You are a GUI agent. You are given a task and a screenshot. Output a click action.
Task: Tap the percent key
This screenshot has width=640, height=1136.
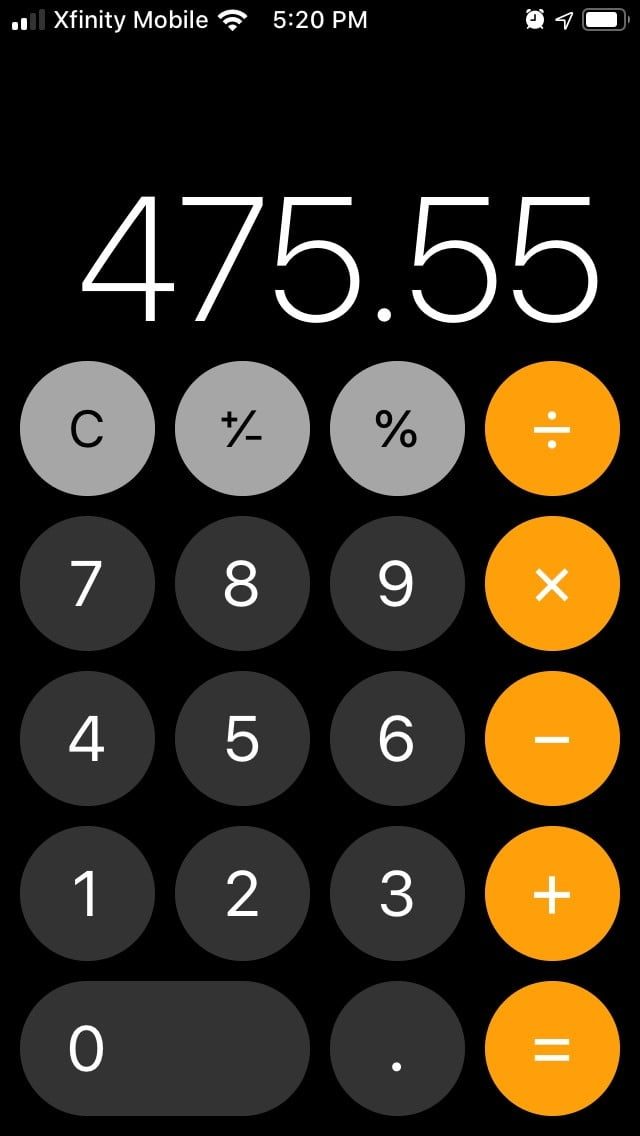tap(397, 429)
